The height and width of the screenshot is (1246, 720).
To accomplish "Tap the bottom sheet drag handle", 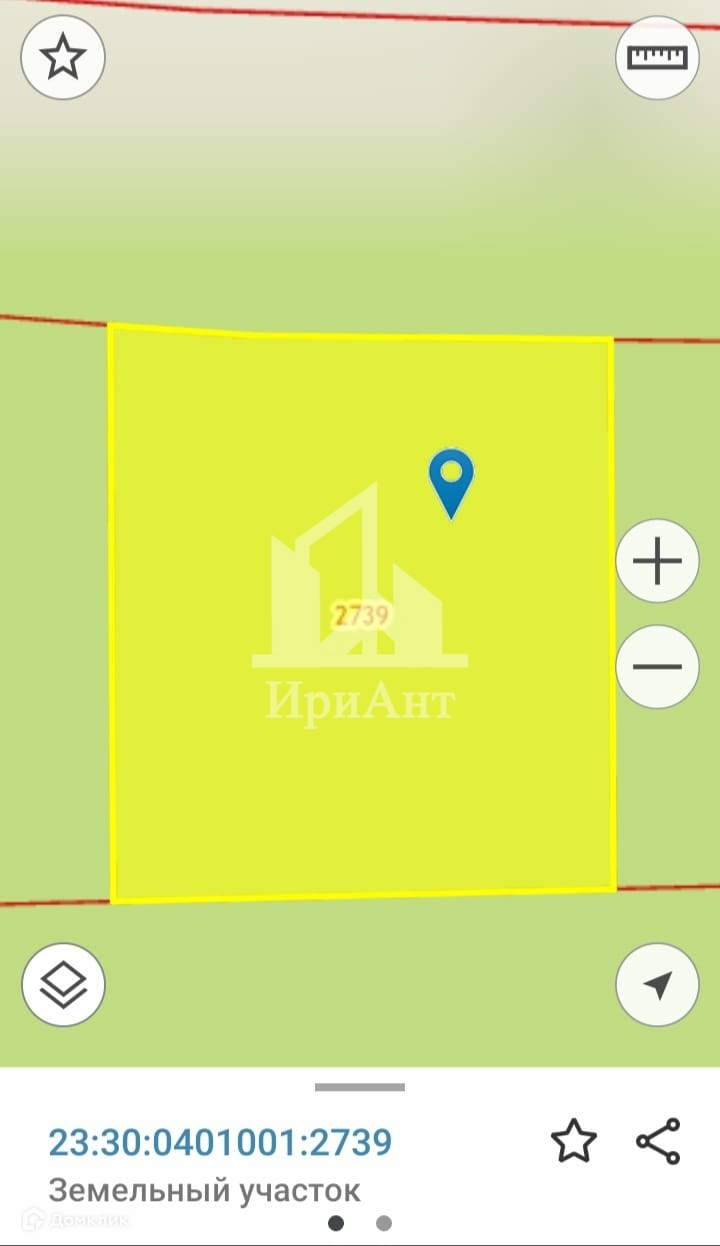I will point(360,1087).
